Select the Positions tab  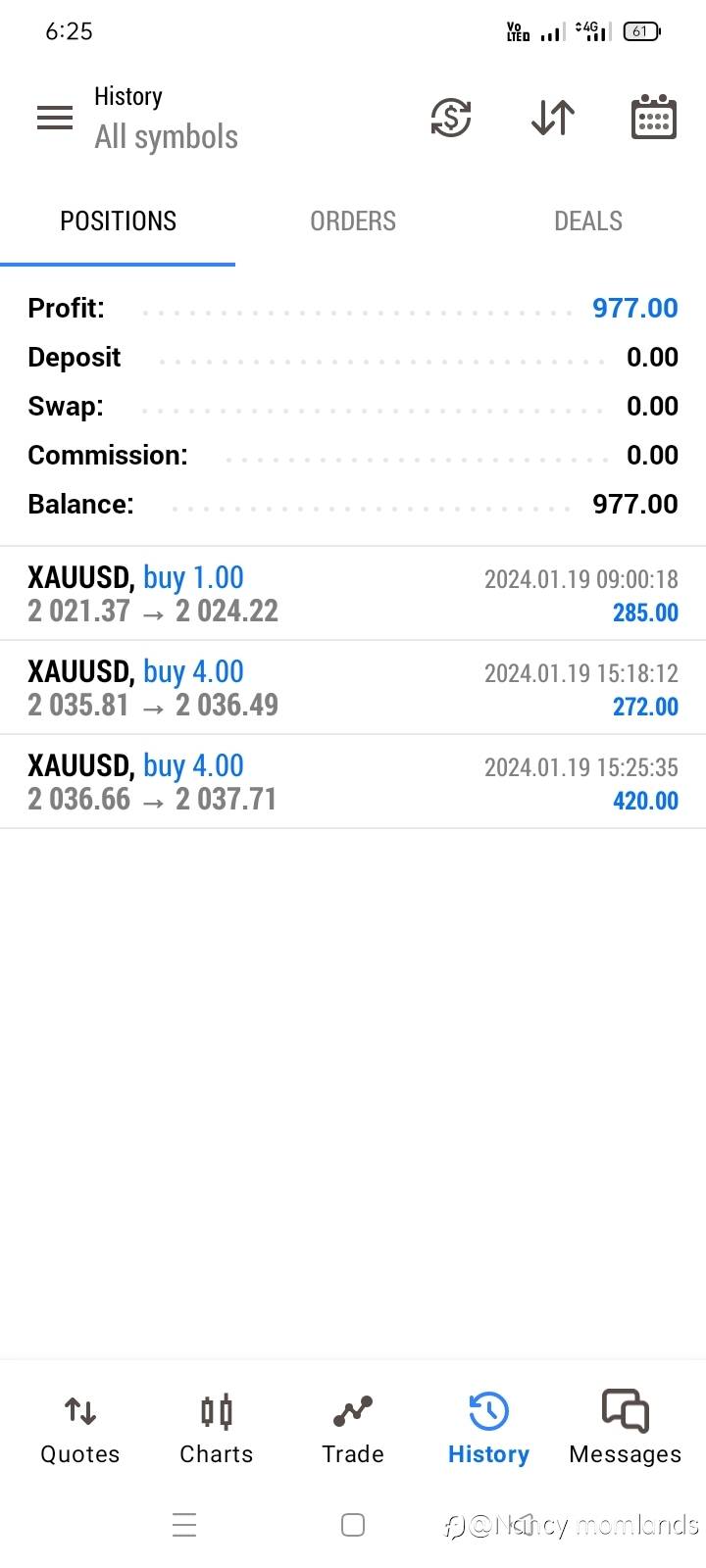(x=118, y=221)
